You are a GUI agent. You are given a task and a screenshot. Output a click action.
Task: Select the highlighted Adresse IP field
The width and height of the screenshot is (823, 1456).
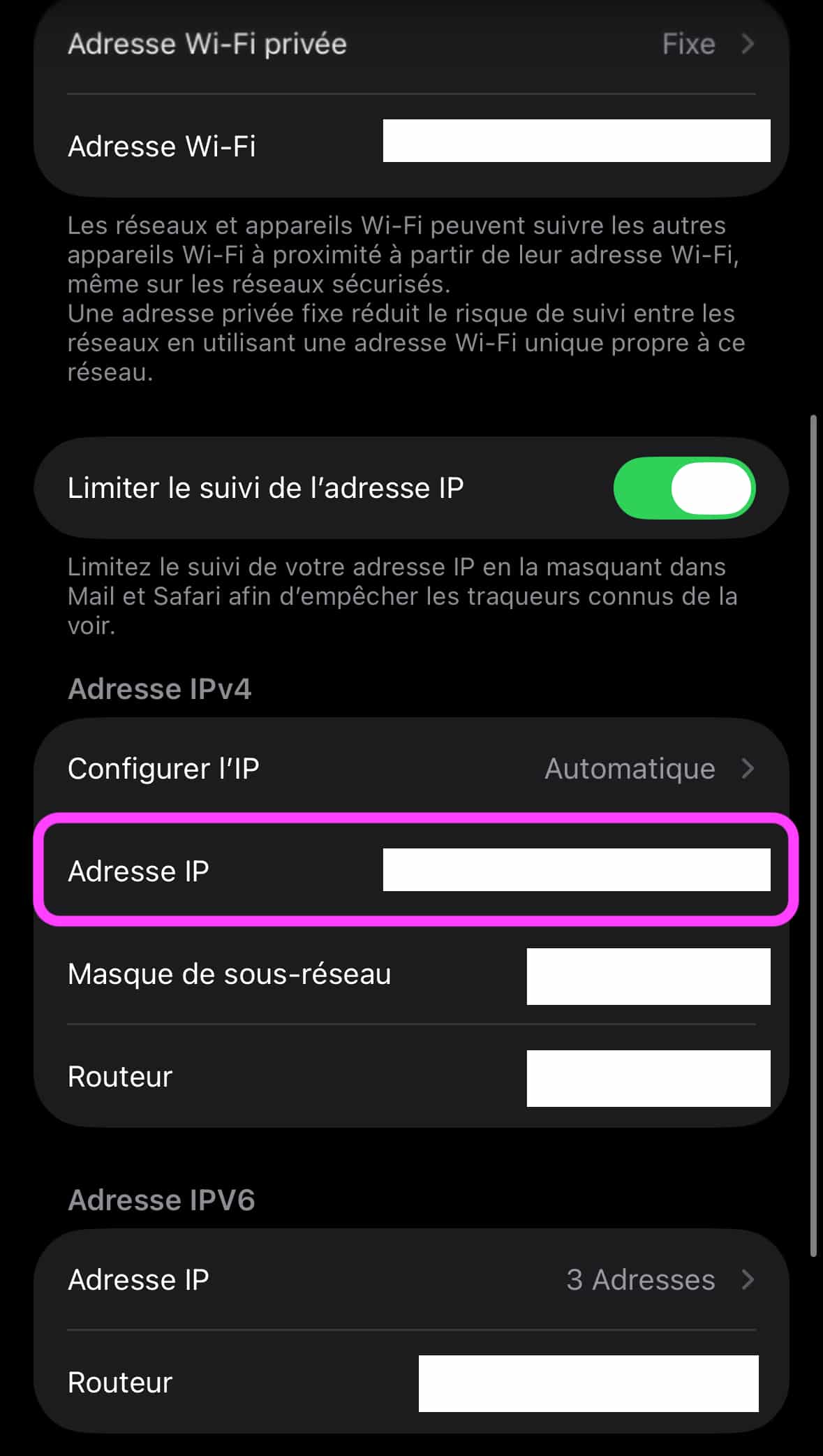tap(575, 869)
